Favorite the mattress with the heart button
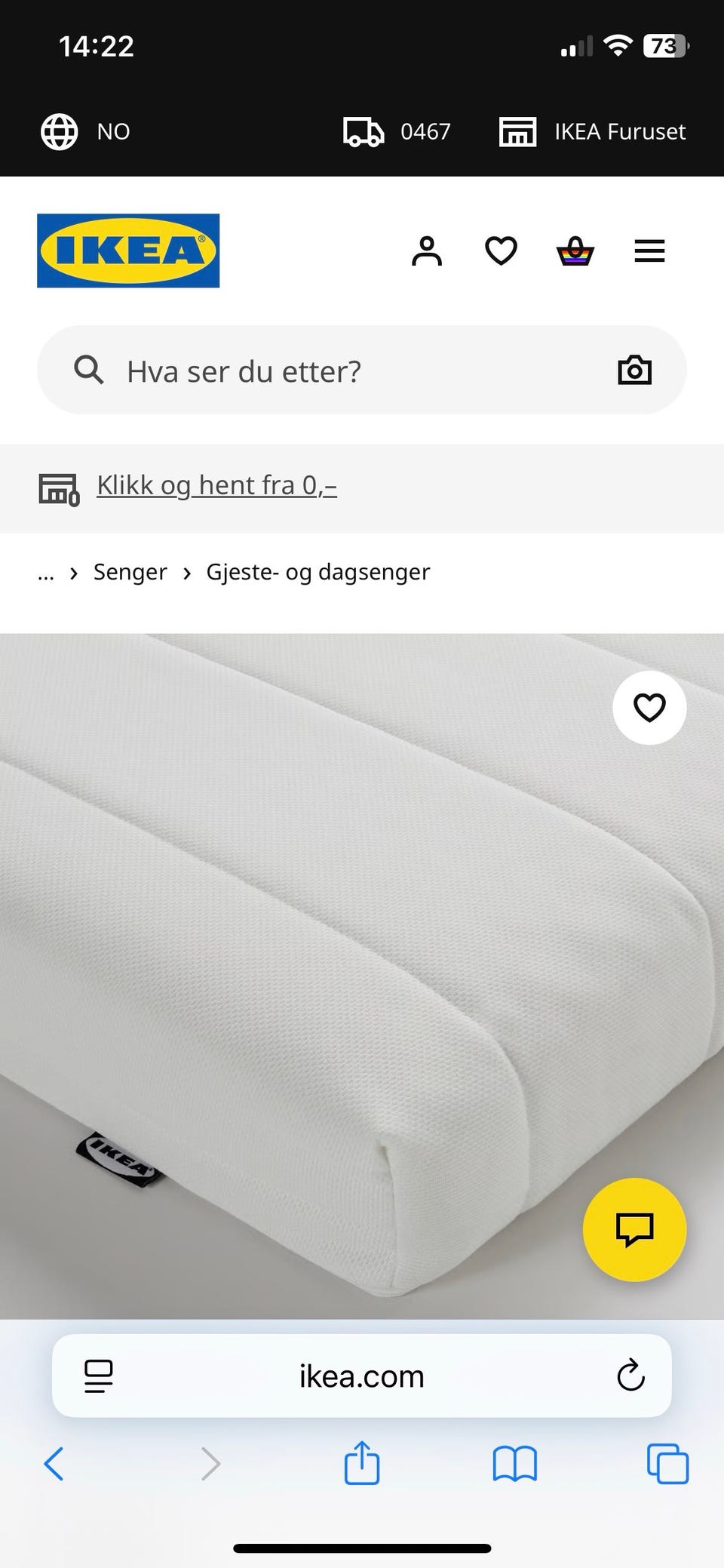Screen dimensions: 724x1568 [649, 707]
